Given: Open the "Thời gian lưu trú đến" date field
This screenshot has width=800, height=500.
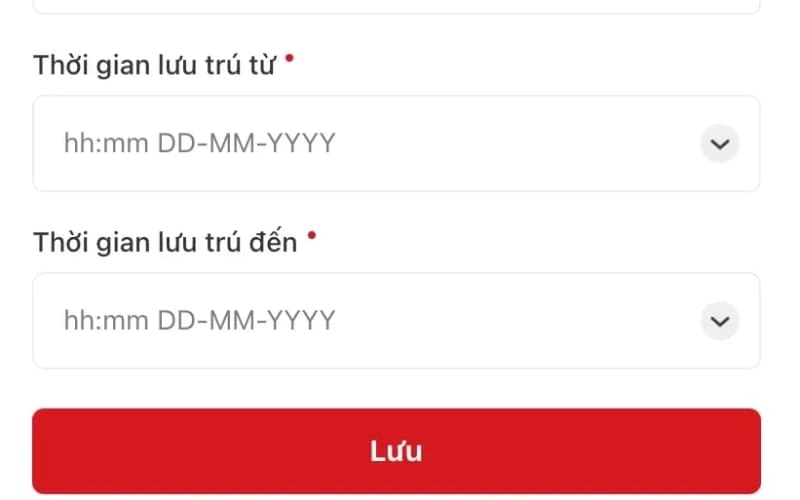Looking at the screenshot, I should 395,321.
